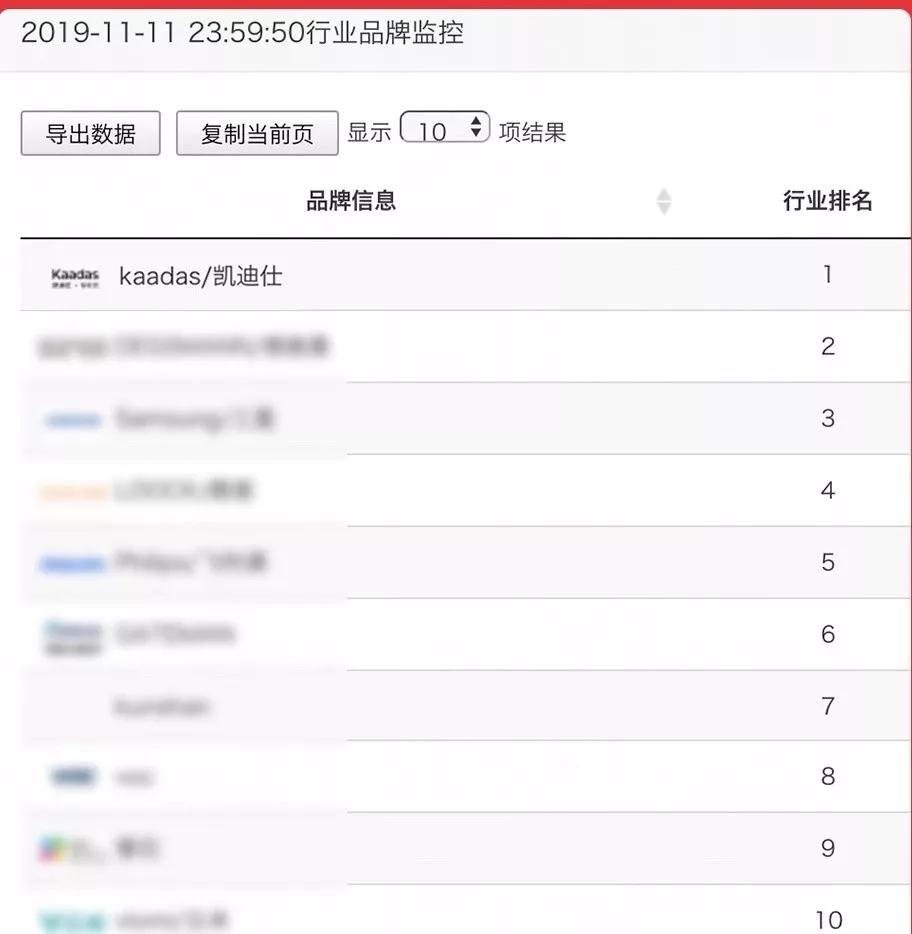The height and width of the screenshot is (934, 912).
Task: Tap the 复制当前页 button
Action: pos(257,133)
